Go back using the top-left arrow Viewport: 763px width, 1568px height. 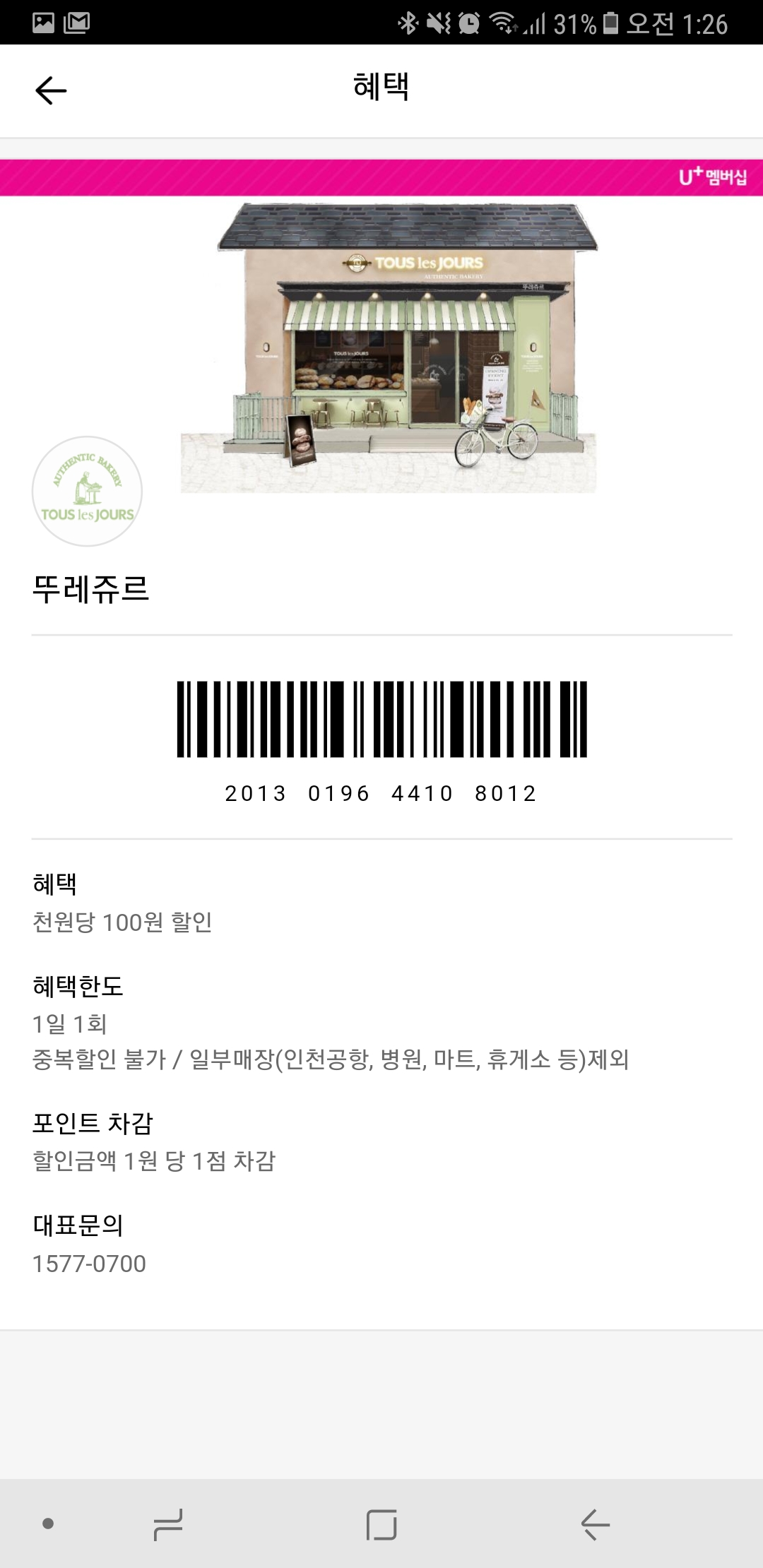51,90
